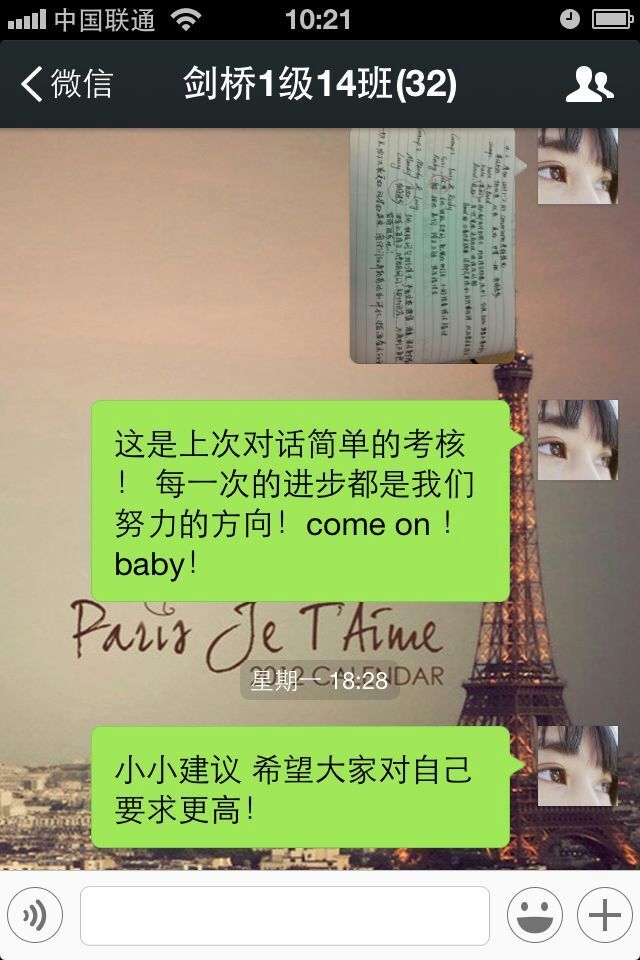Open sender avatar beside 小小建议 message
This screenshot has height=960, width=640.
click(577, 766)
